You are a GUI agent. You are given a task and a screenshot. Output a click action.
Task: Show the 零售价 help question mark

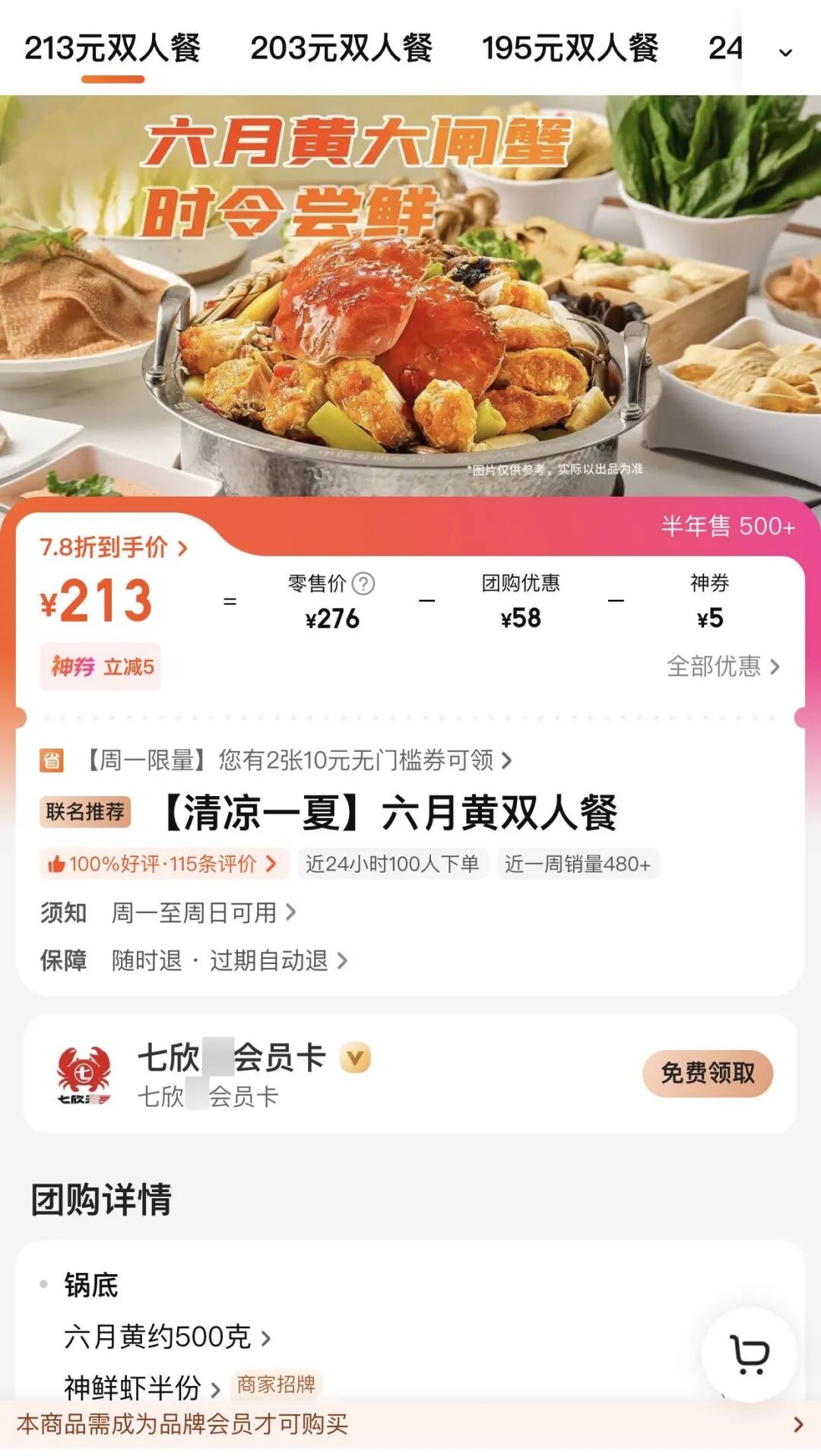[364, 583]
